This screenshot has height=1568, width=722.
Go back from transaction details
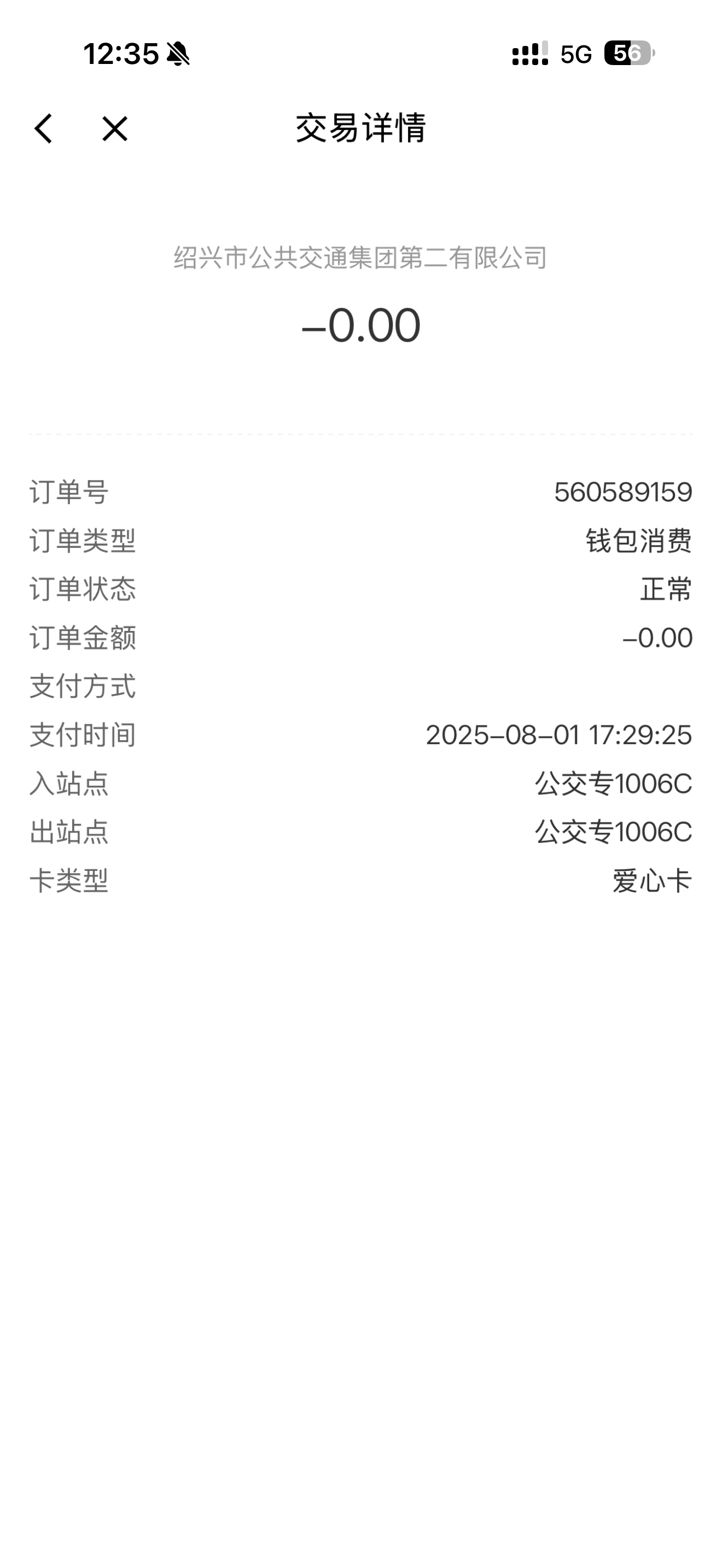(43, 129)
